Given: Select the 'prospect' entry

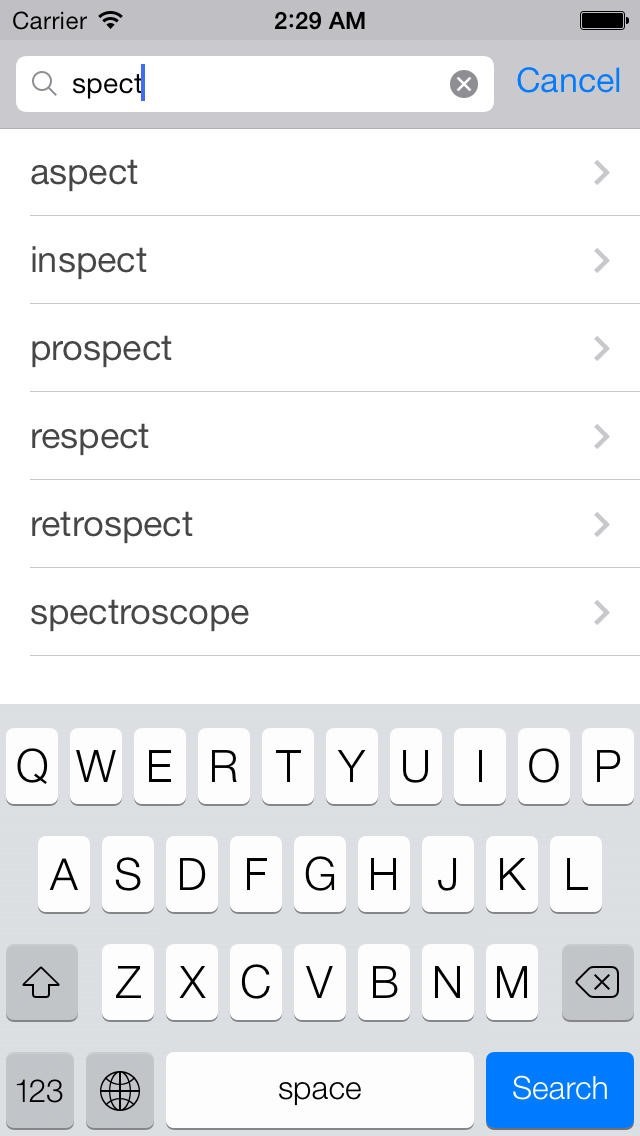Looking at the screenshot, I should tap(320, 348).
